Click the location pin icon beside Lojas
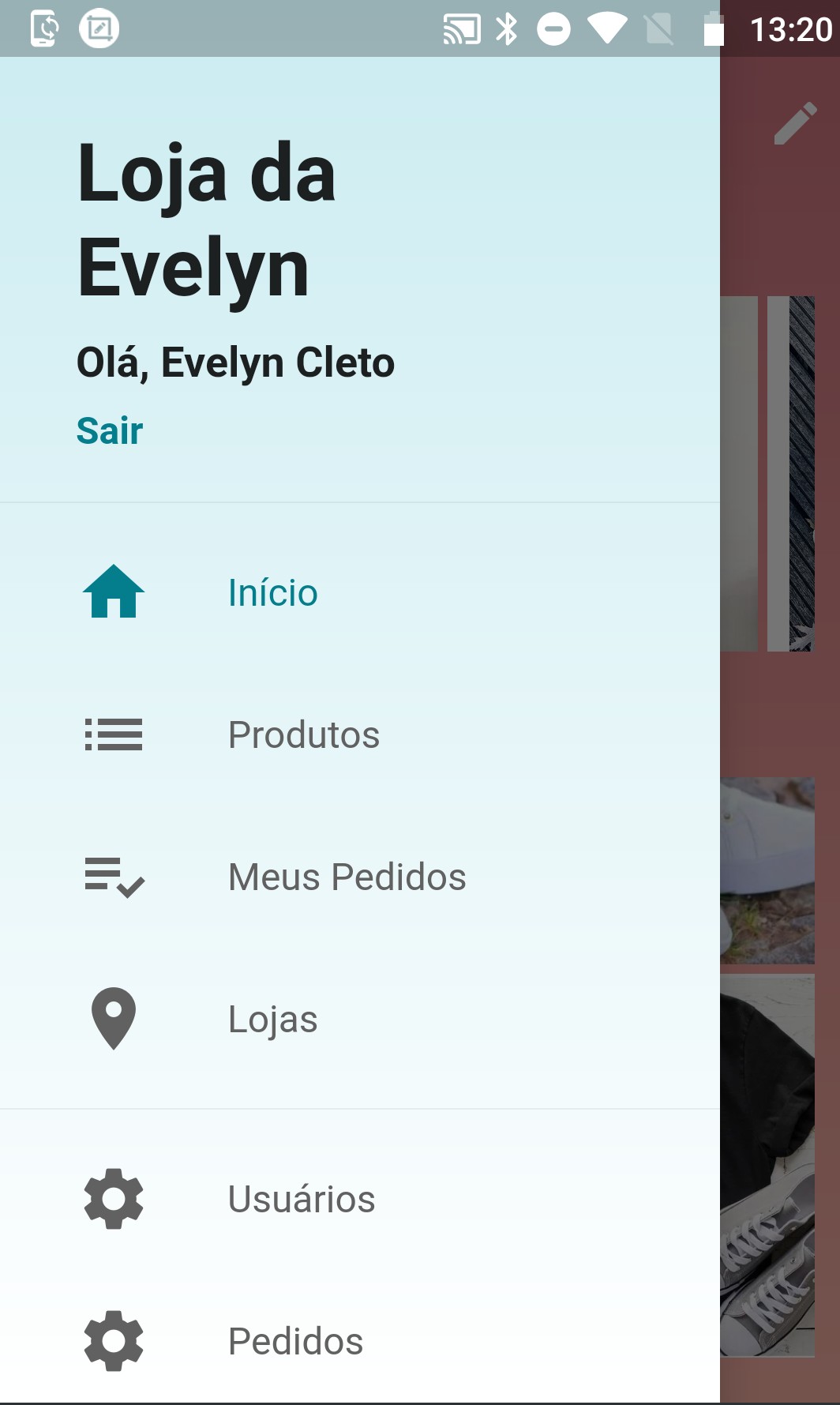 tap(113, 1019)
